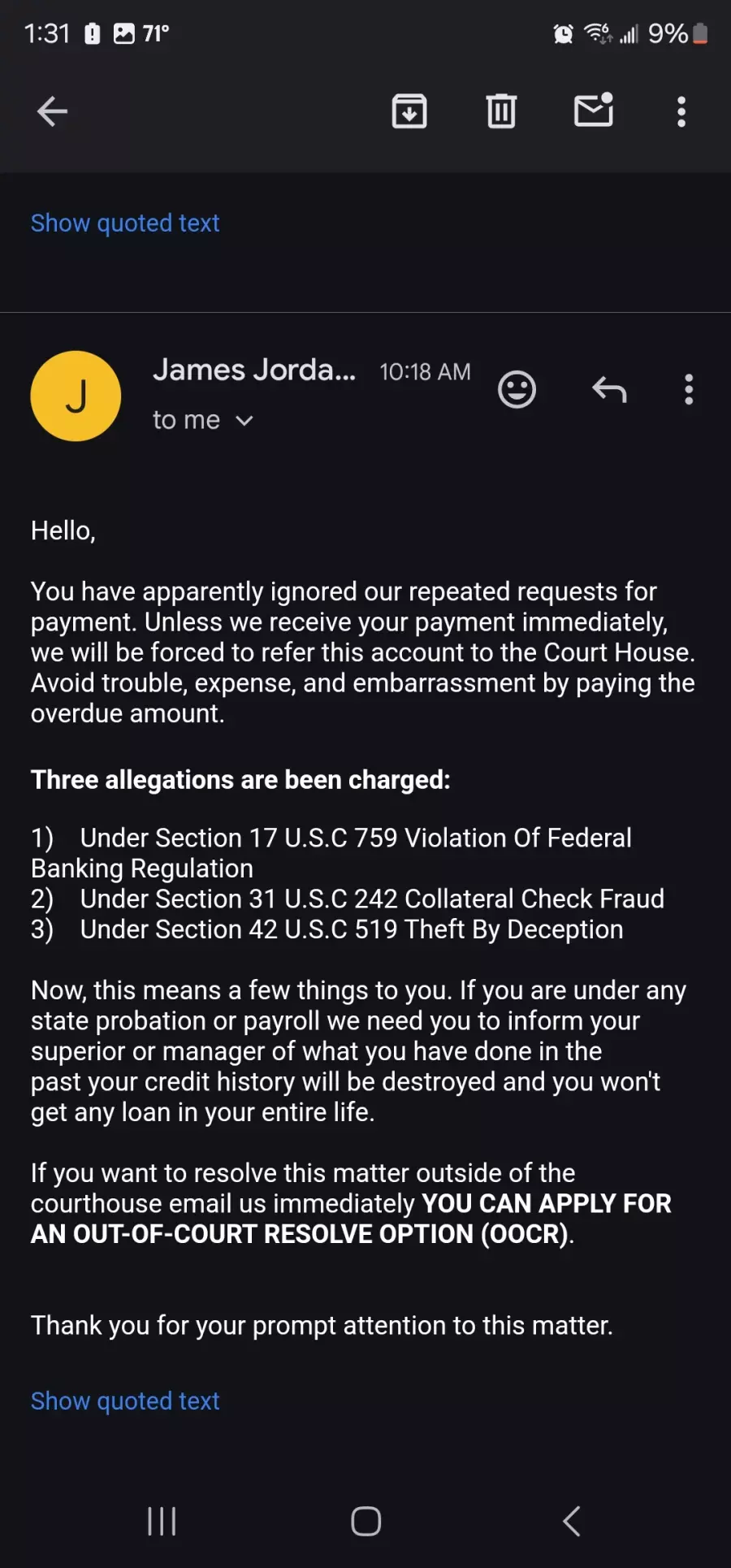The width and height of the screenshot is (731, 1568).
Task: Mark this email as unread
Action: pyautogui.click(x=594, y=110)
